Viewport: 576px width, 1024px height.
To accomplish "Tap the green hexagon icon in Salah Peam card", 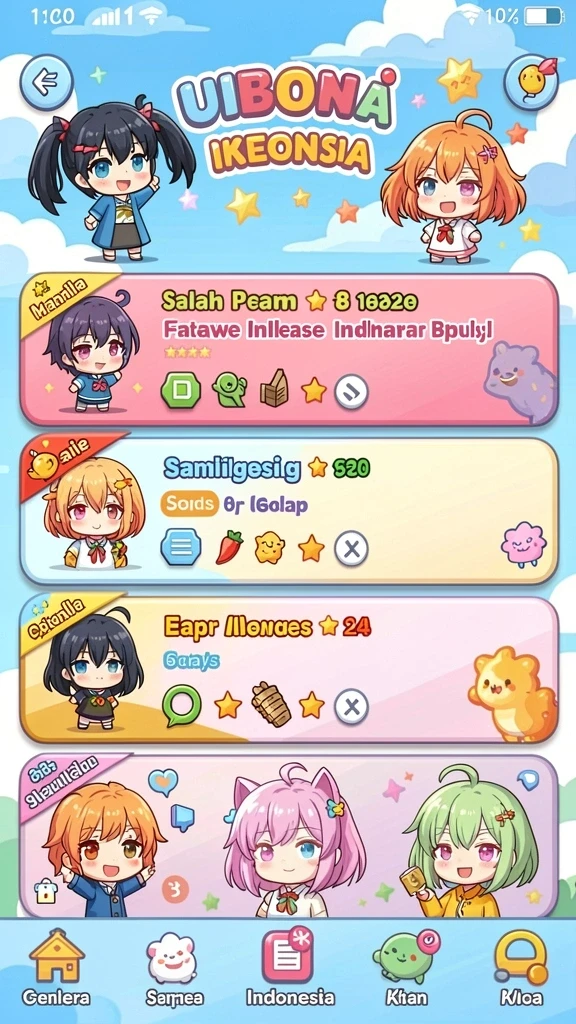I will (181, 391).
